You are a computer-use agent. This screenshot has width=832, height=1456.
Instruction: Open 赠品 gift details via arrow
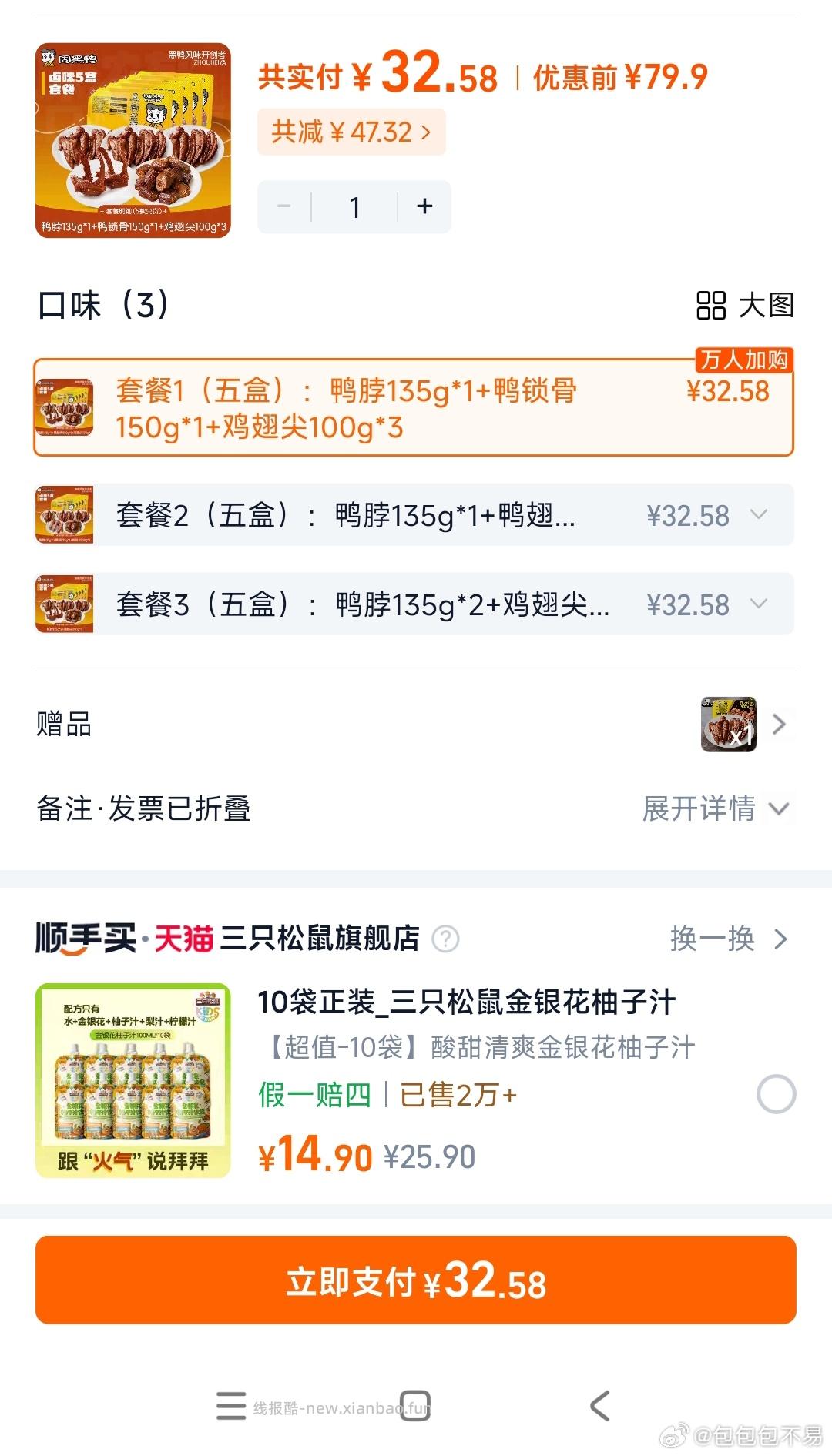781,724
